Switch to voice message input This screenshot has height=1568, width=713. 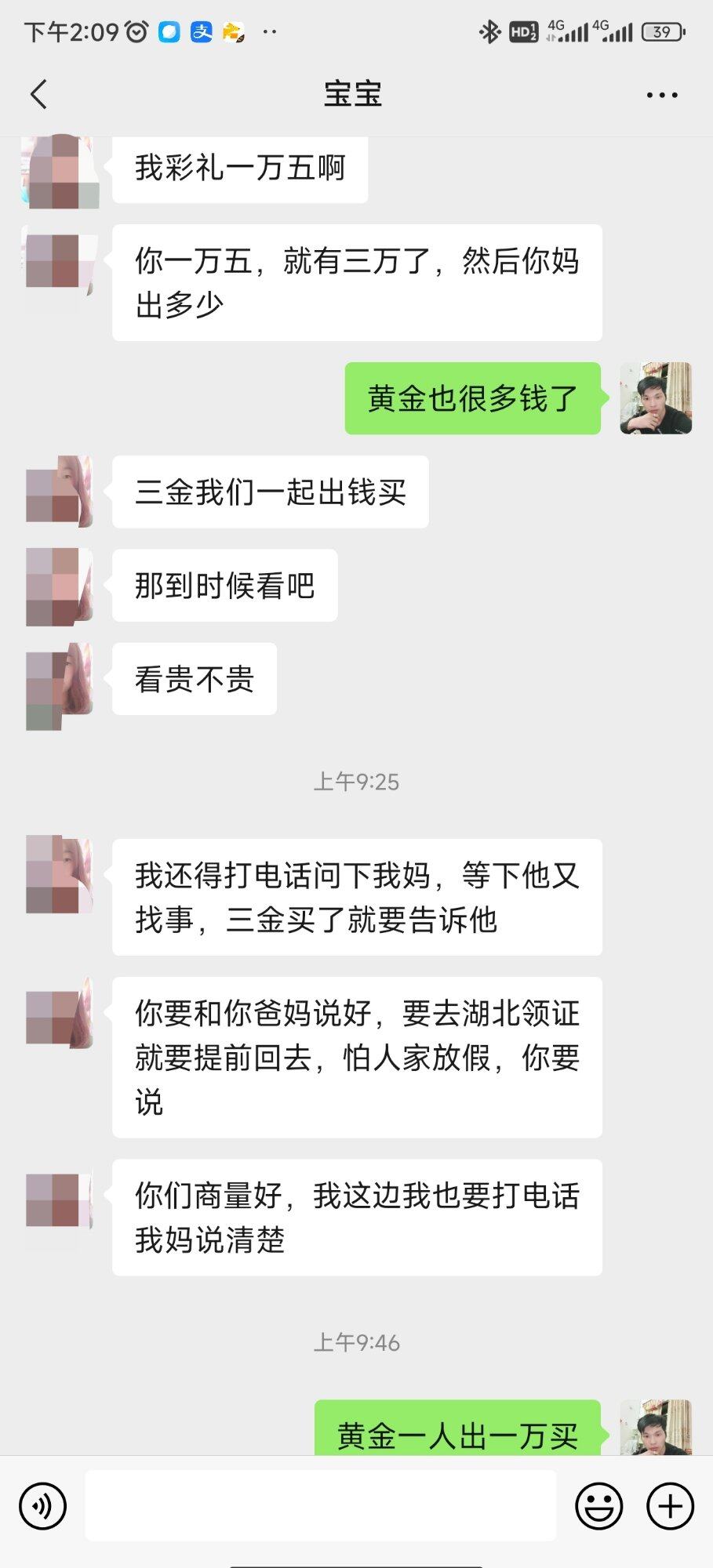pos(42,1506)
